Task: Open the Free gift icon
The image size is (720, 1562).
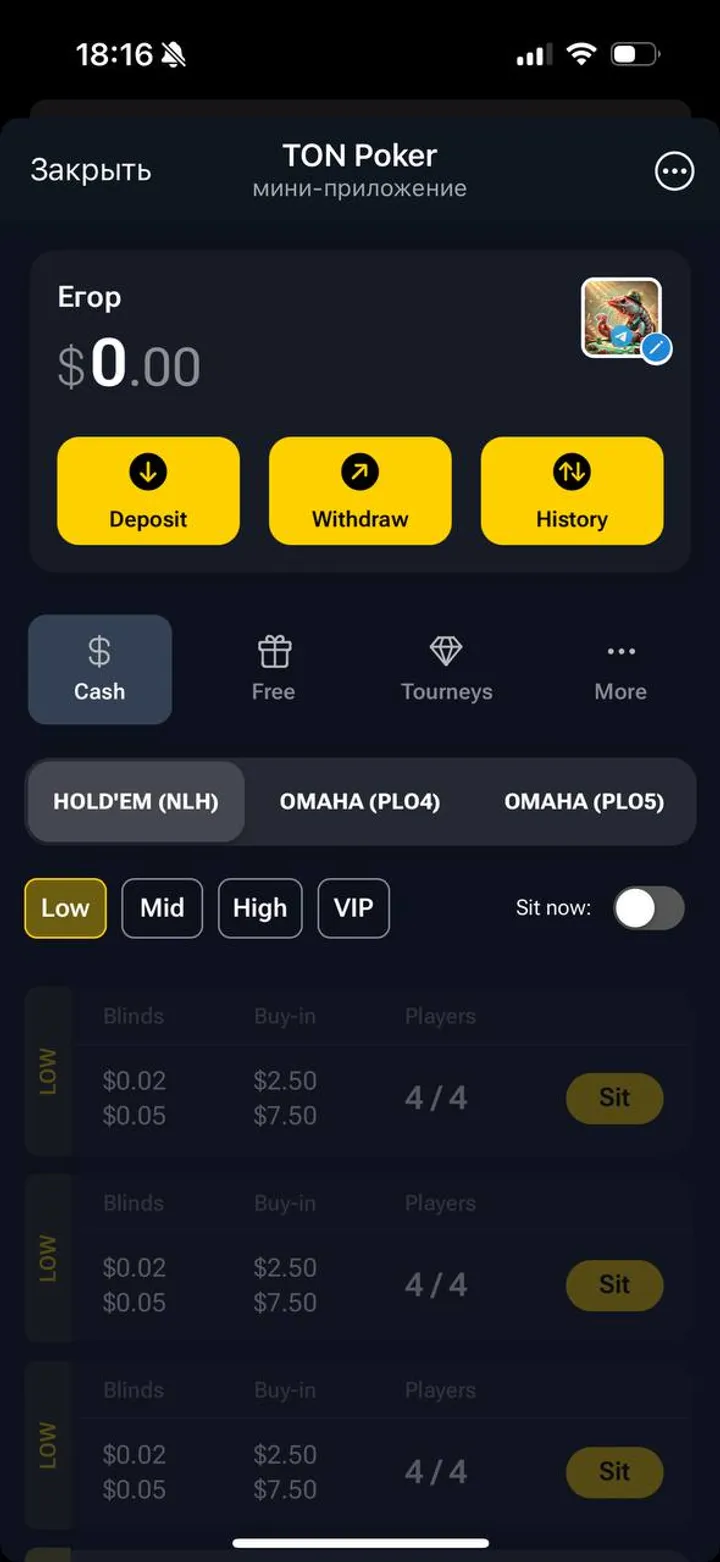Action: coord(273,651)
